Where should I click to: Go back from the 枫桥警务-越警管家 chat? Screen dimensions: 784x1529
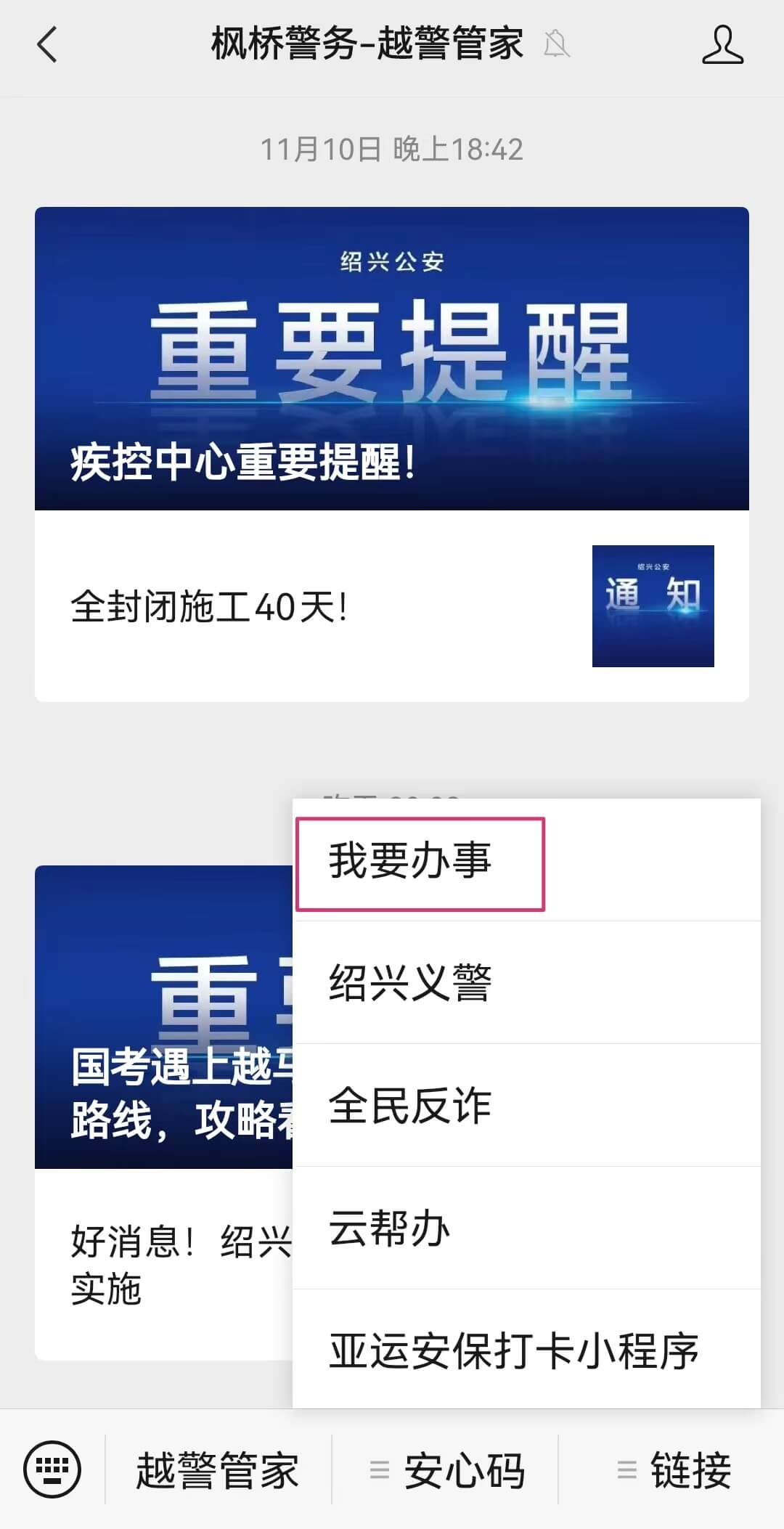47,45
